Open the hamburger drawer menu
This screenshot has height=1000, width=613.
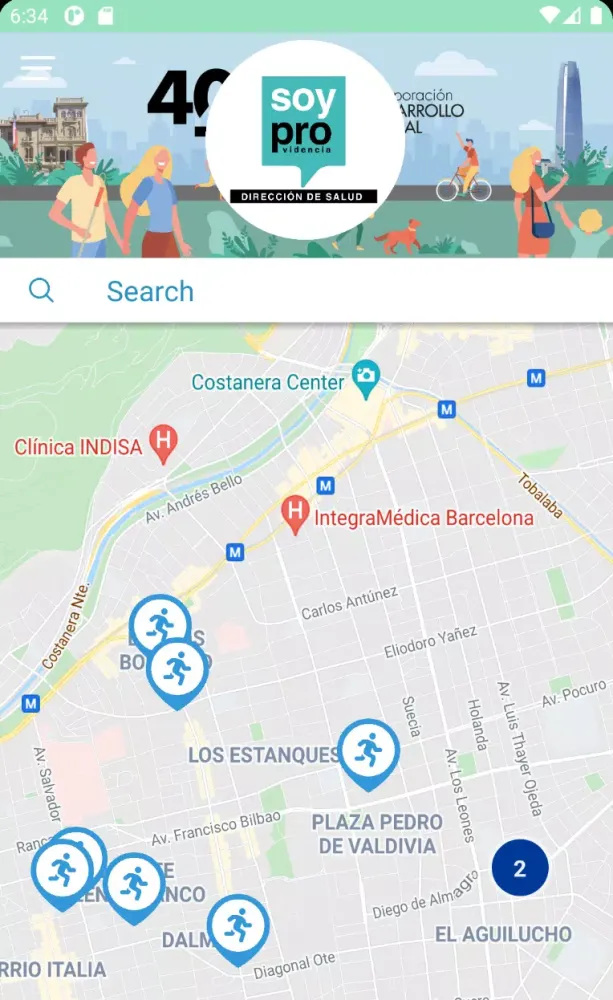click(x=37, y=68)
